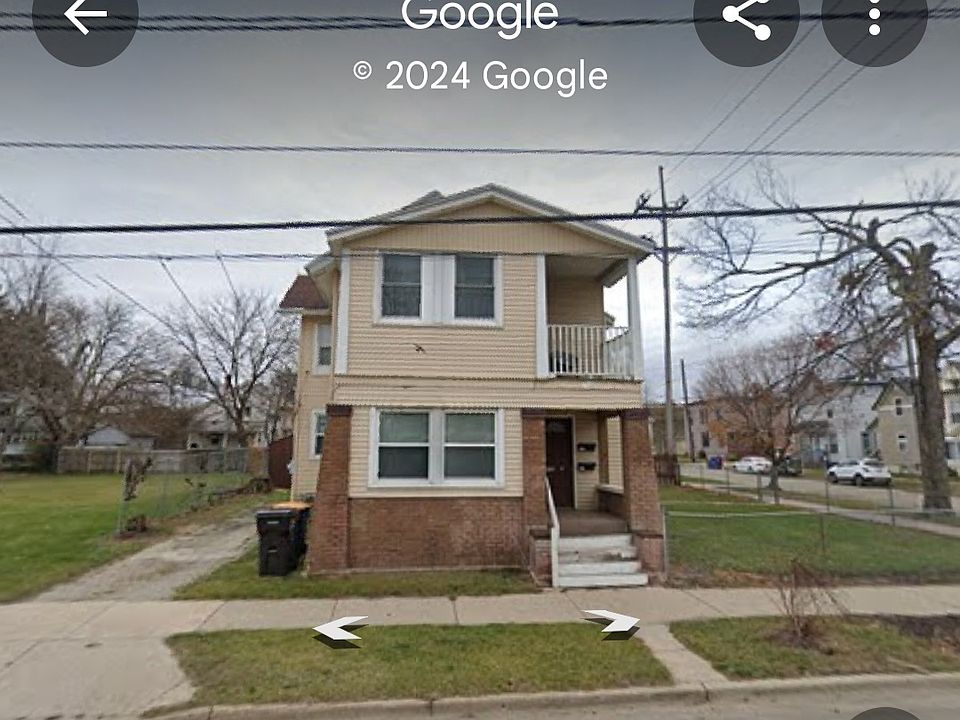Move left along the street via arrow
This screenshot has width=960, height=720.
(340, 628)
